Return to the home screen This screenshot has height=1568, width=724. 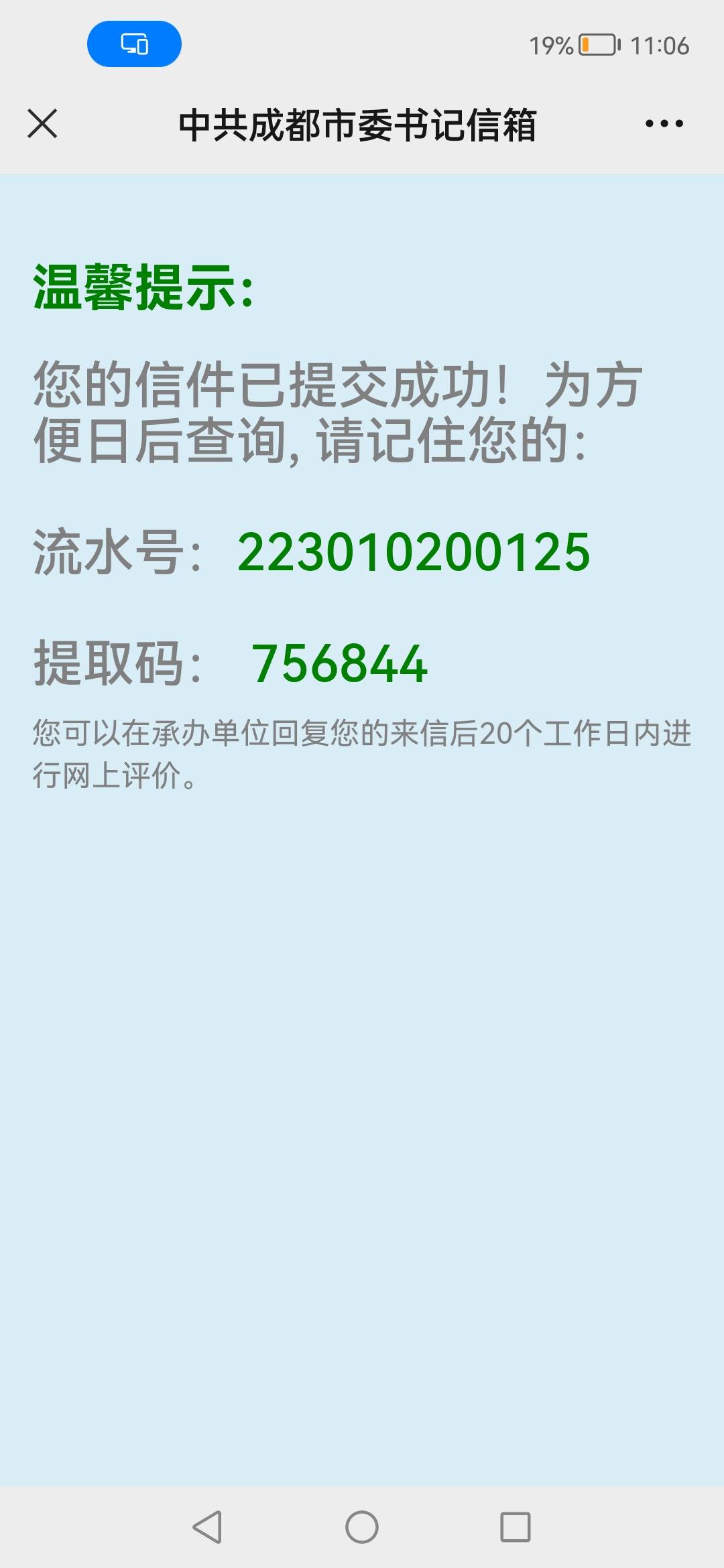point(362,1527)
